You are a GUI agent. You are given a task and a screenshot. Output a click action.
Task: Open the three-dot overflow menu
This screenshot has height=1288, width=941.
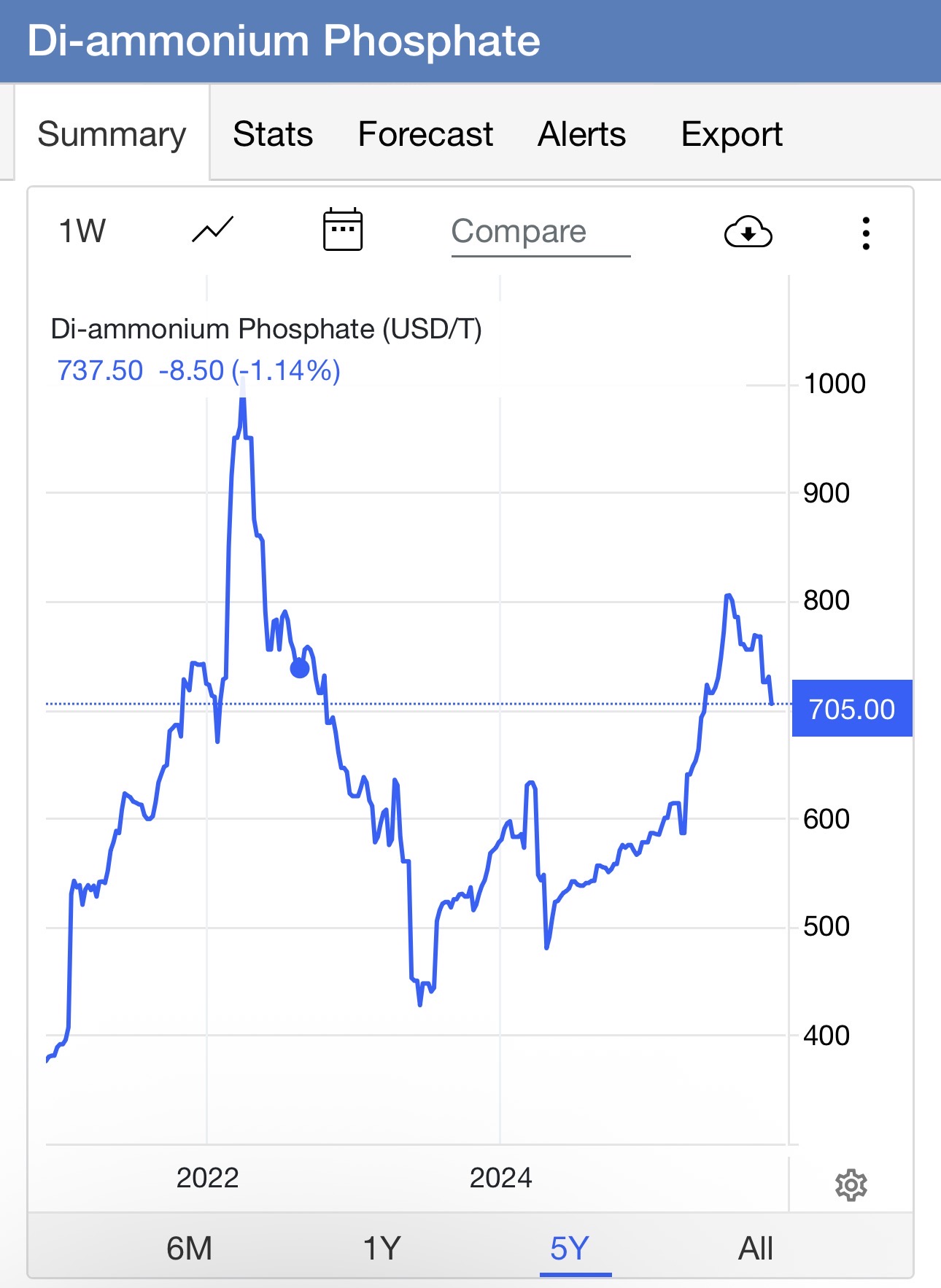pyautogui.click(x=866, y=233)
